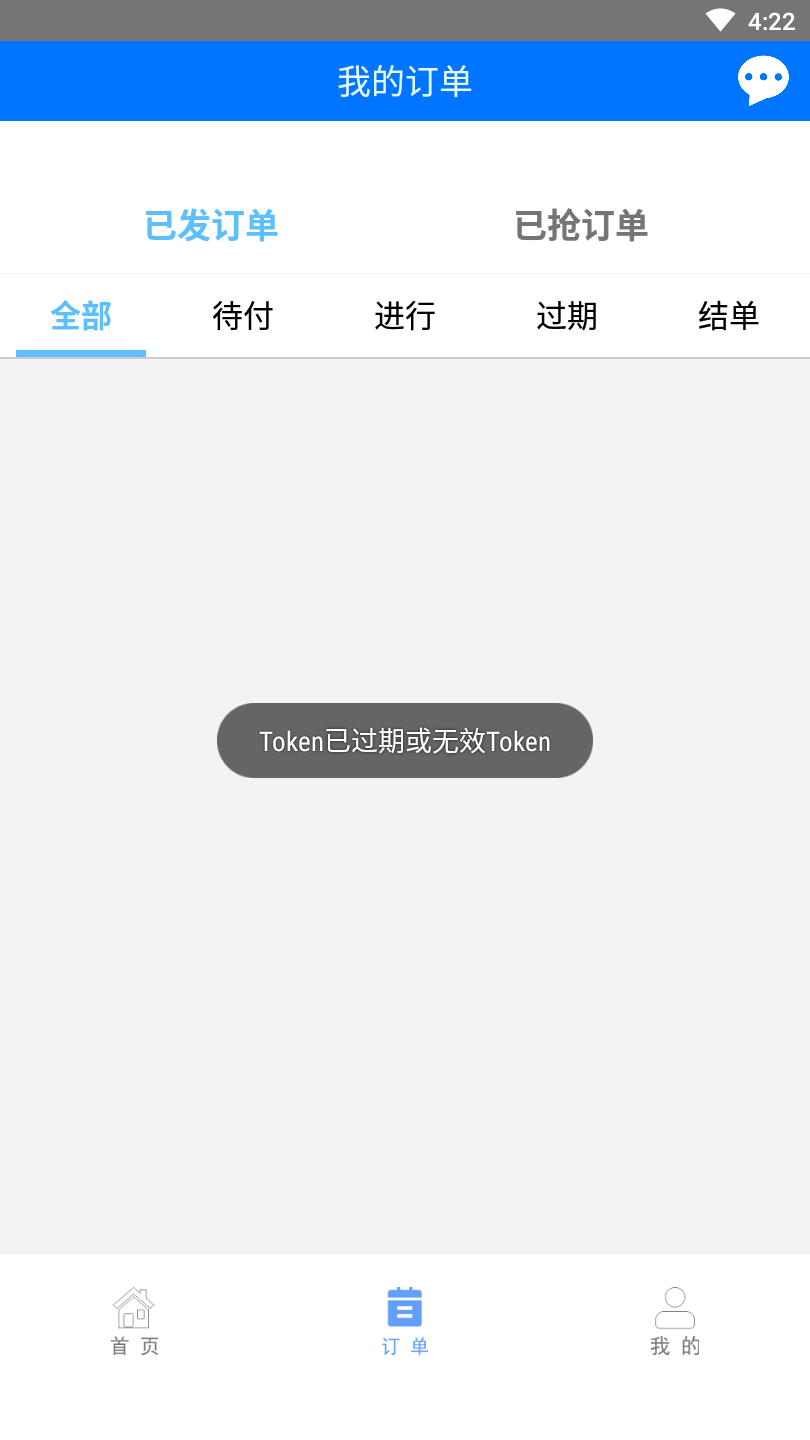Open the chat messages icon
The image size is (810, 1440).
pos(763,80)
